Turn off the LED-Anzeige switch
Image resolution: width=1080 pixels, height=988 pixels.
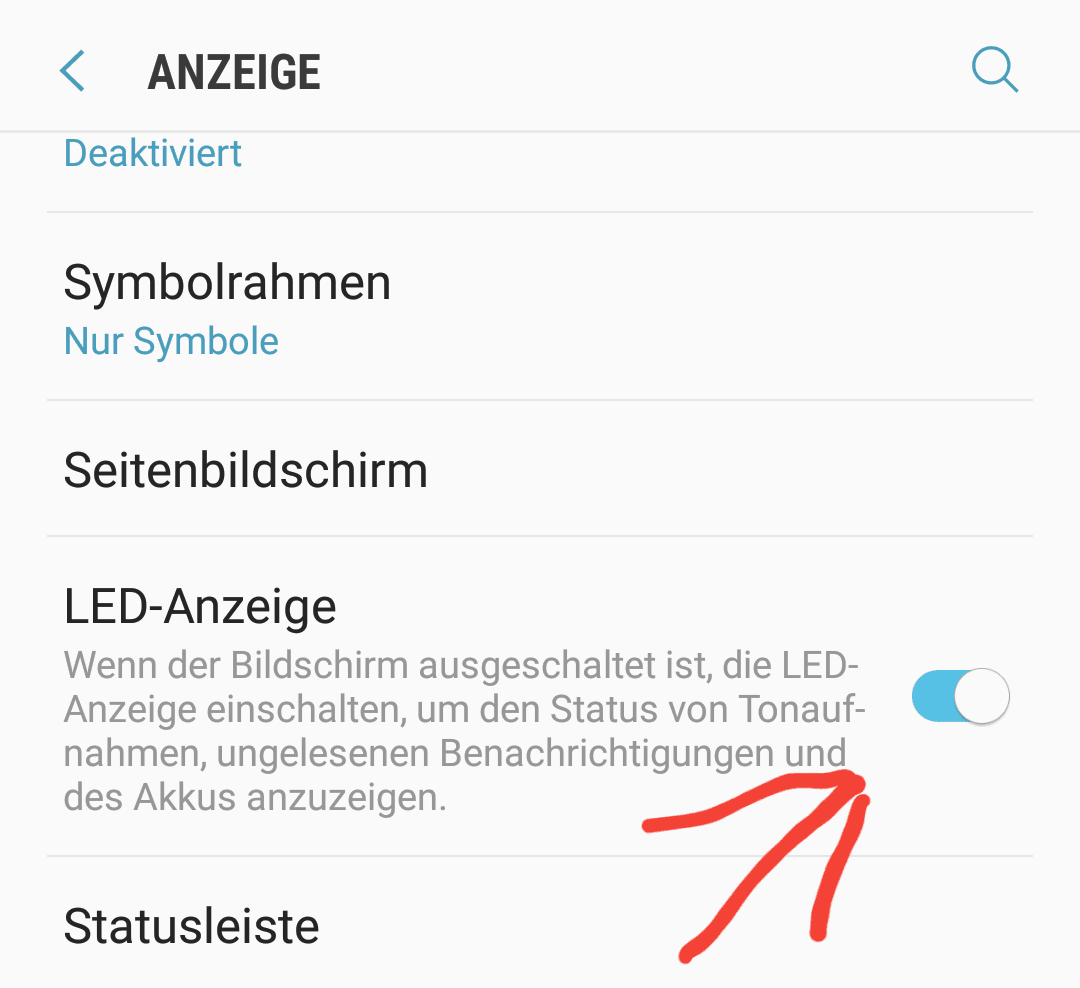960,695
